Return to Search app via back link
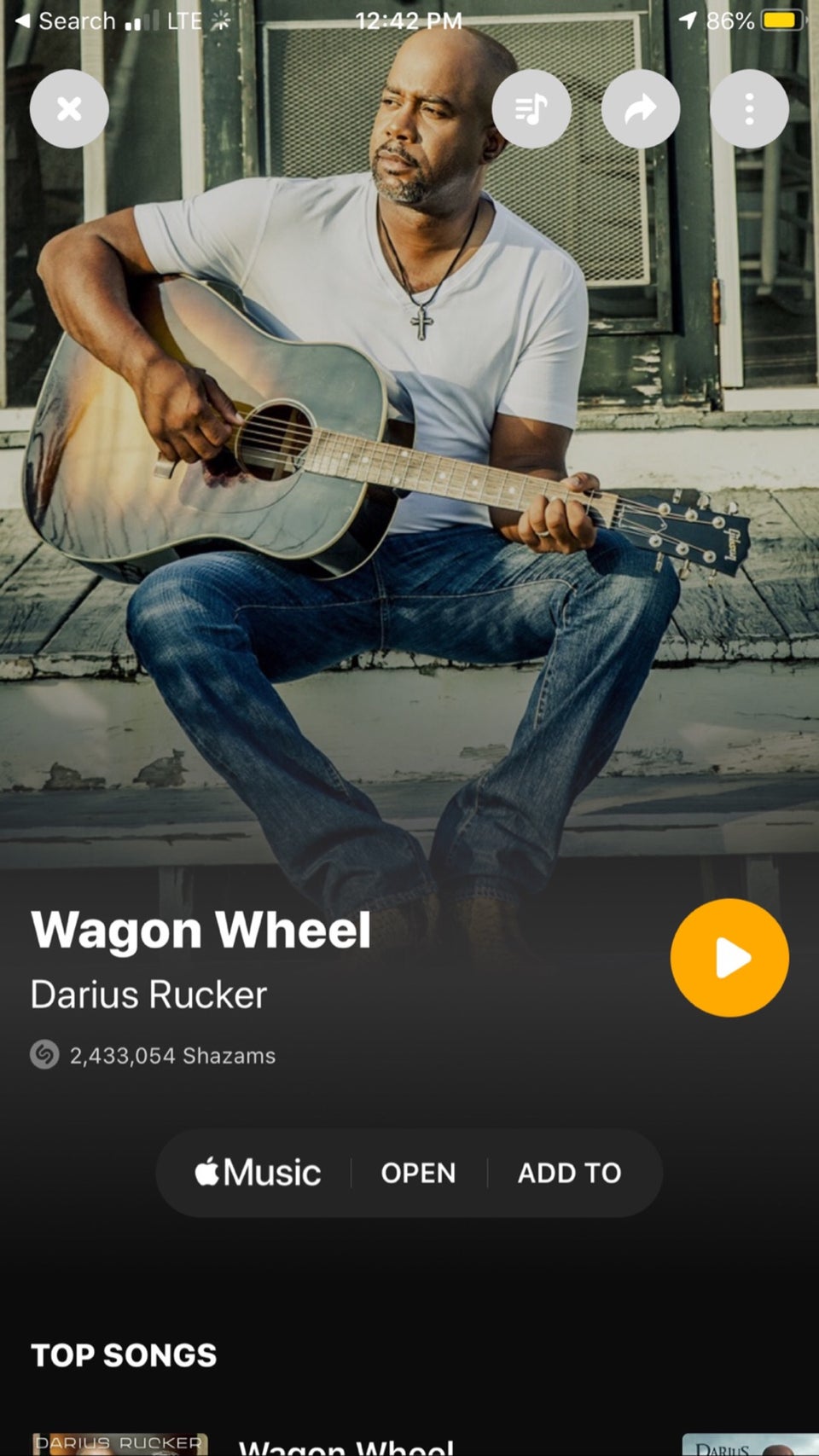 coord(65,20)
